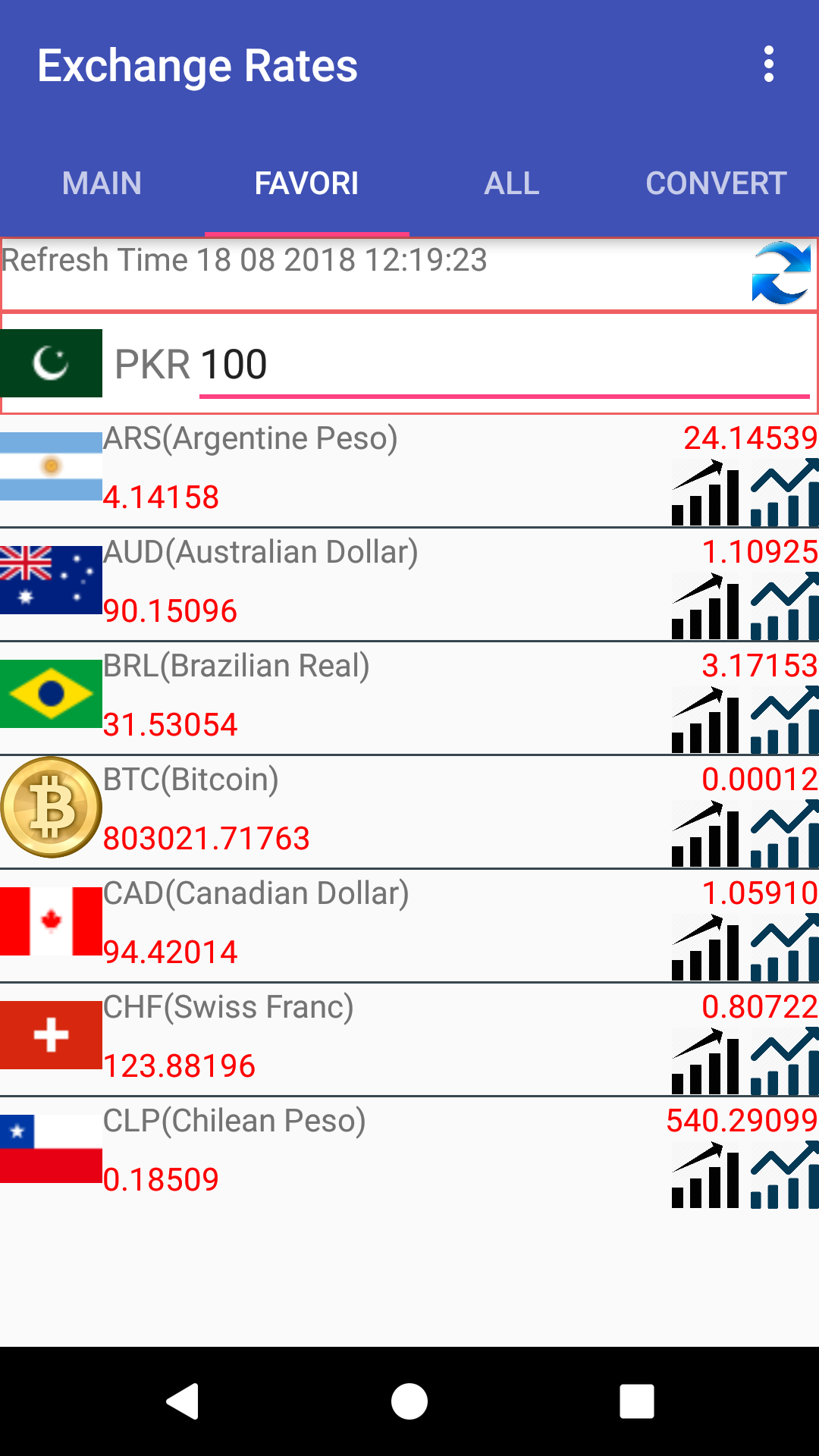Edit the PKR amount field

pyautogui.click(x=504, y=365)
